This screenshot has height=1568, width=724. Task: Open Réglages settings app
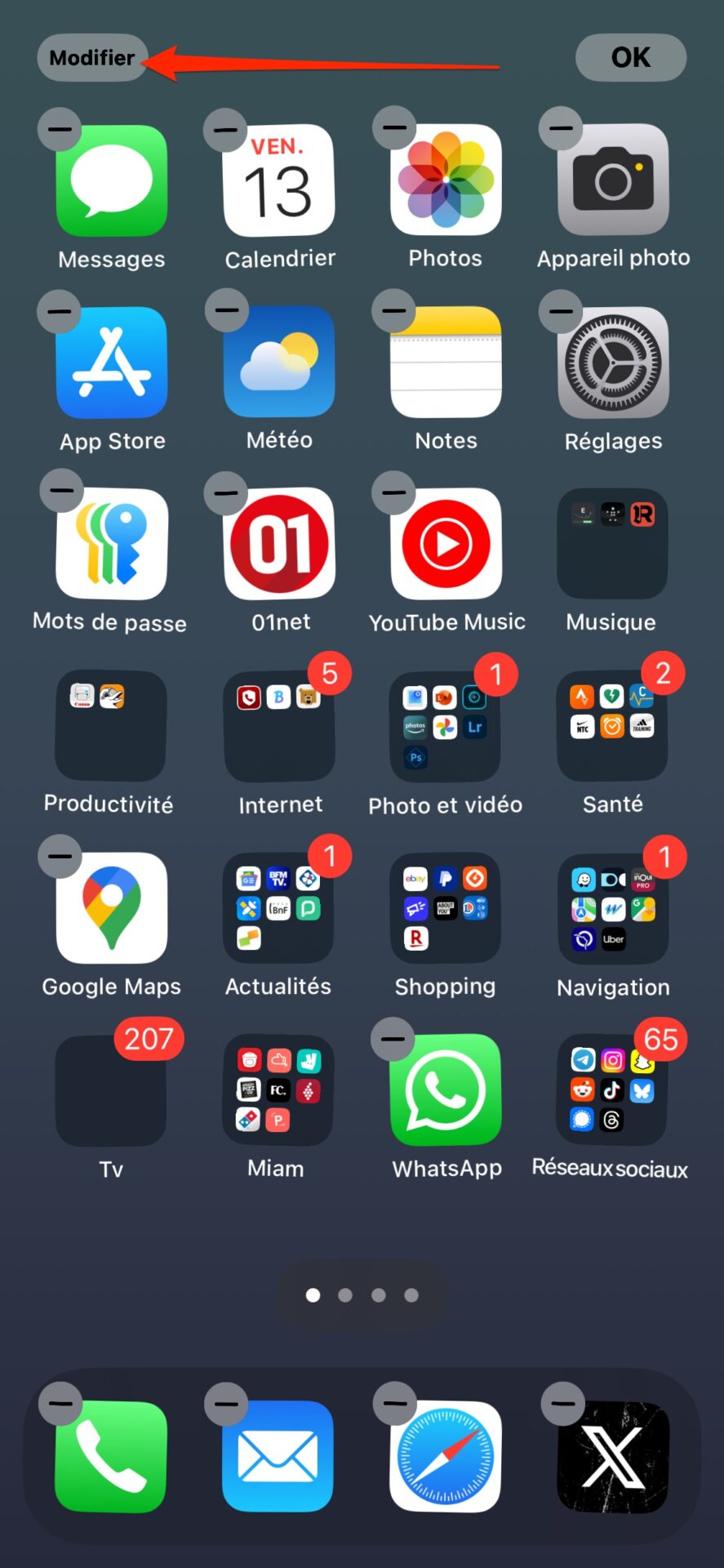coord(613,363)
